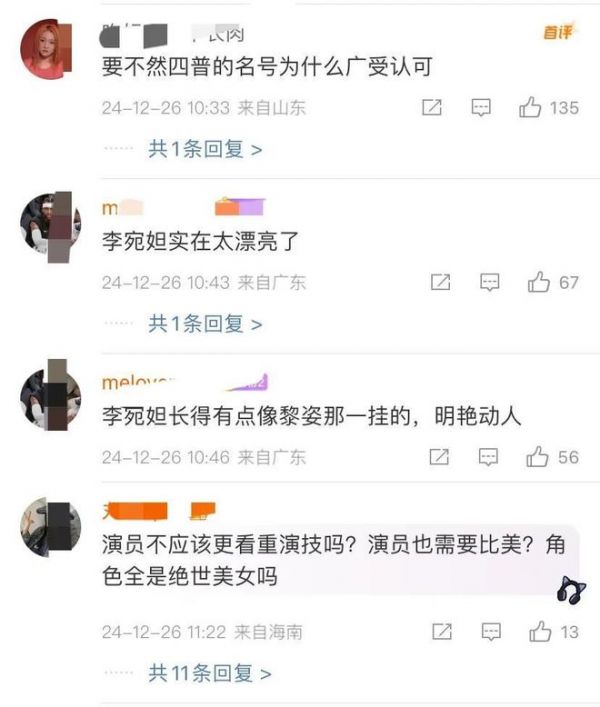
Task: Expand 共11条回复 replies
Action: (209, 674)
